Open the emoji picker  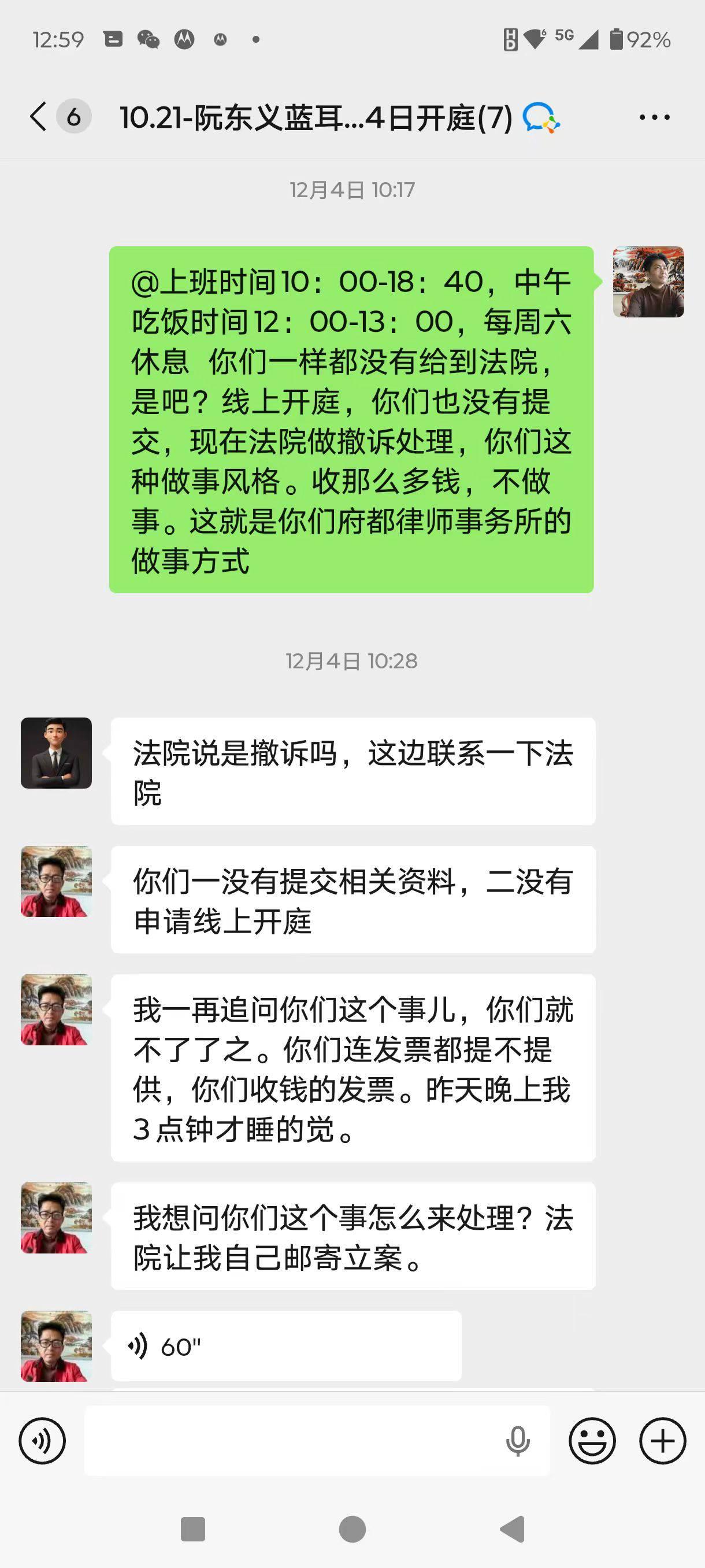click(x=592, y=1440)
